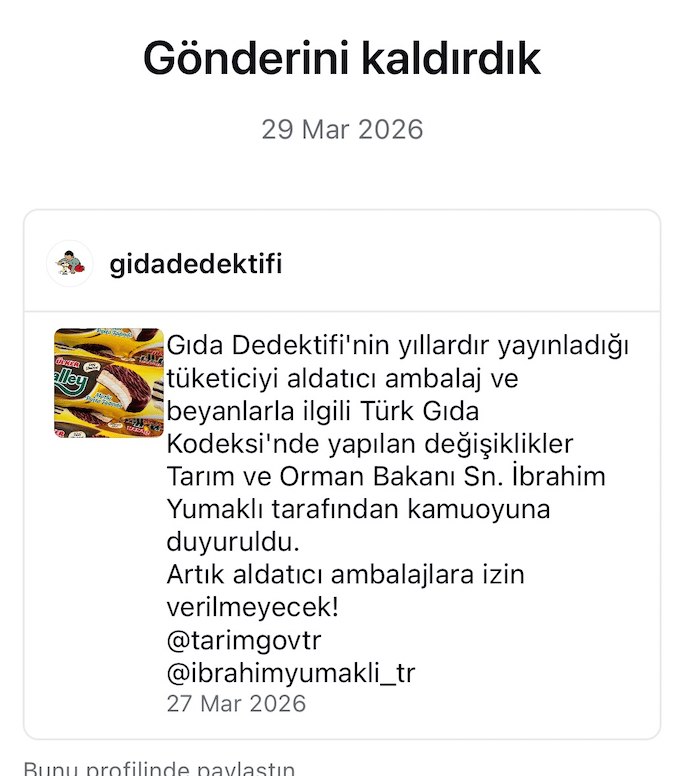This screenshot has width=696, height=776.
Task: Open the gidadedektifi profile header
Action: (195, 264)
